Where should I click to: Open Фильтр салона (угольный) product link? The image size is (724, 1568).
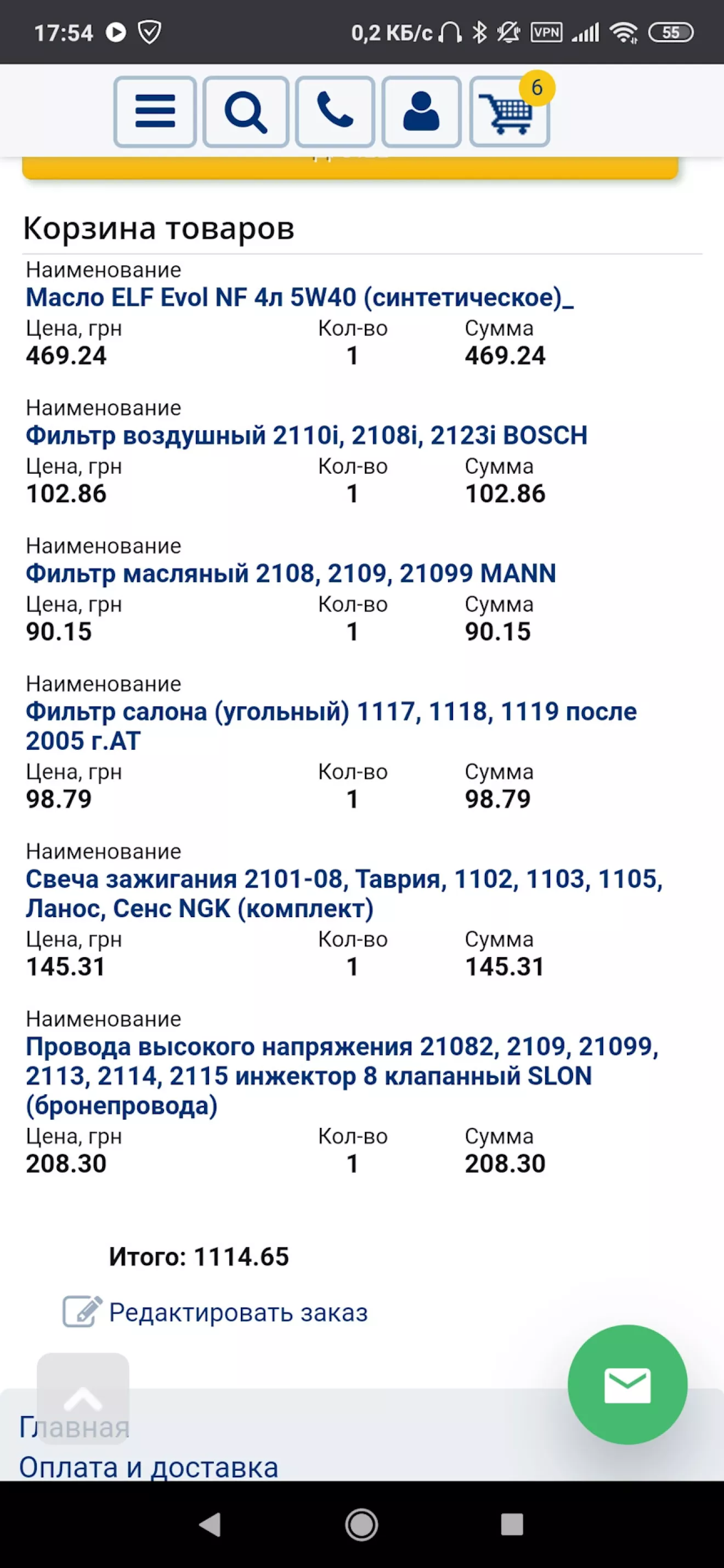pyautogui.click(x=331, y=726)
